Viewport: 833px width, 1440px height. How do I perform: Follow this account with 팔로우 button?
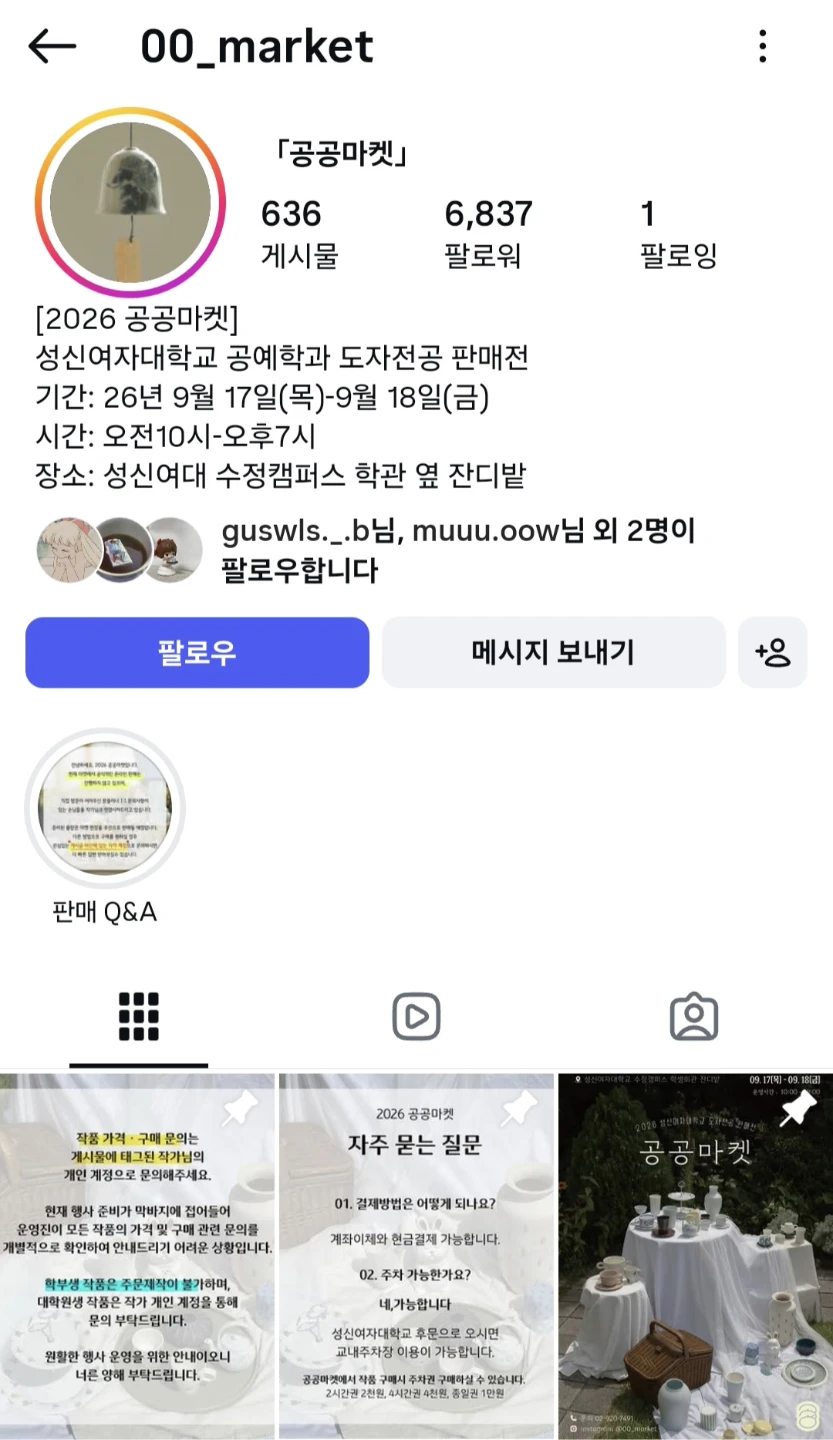point(197,653)
